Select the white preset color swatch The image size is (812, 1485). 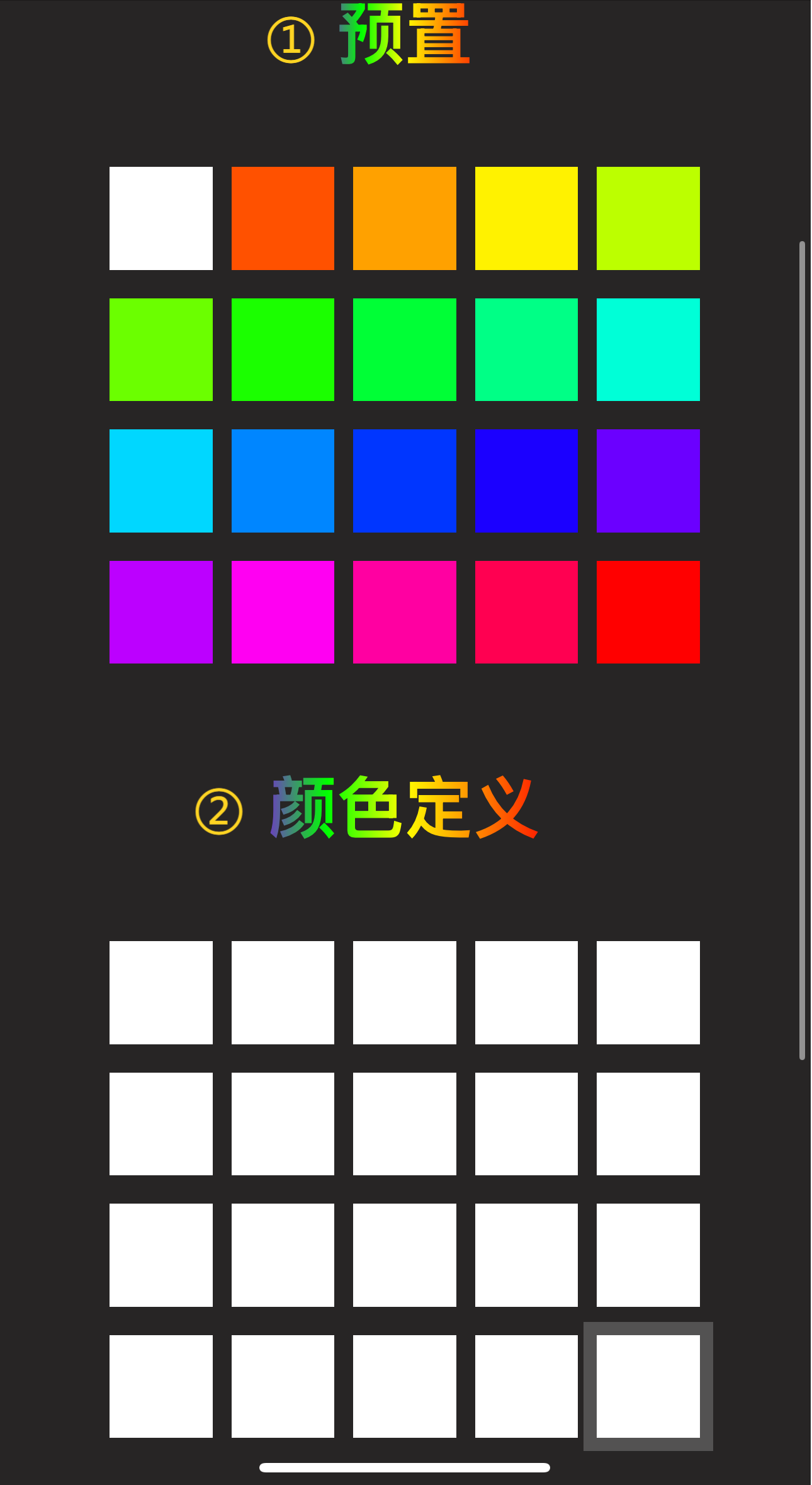pos(161,218)
